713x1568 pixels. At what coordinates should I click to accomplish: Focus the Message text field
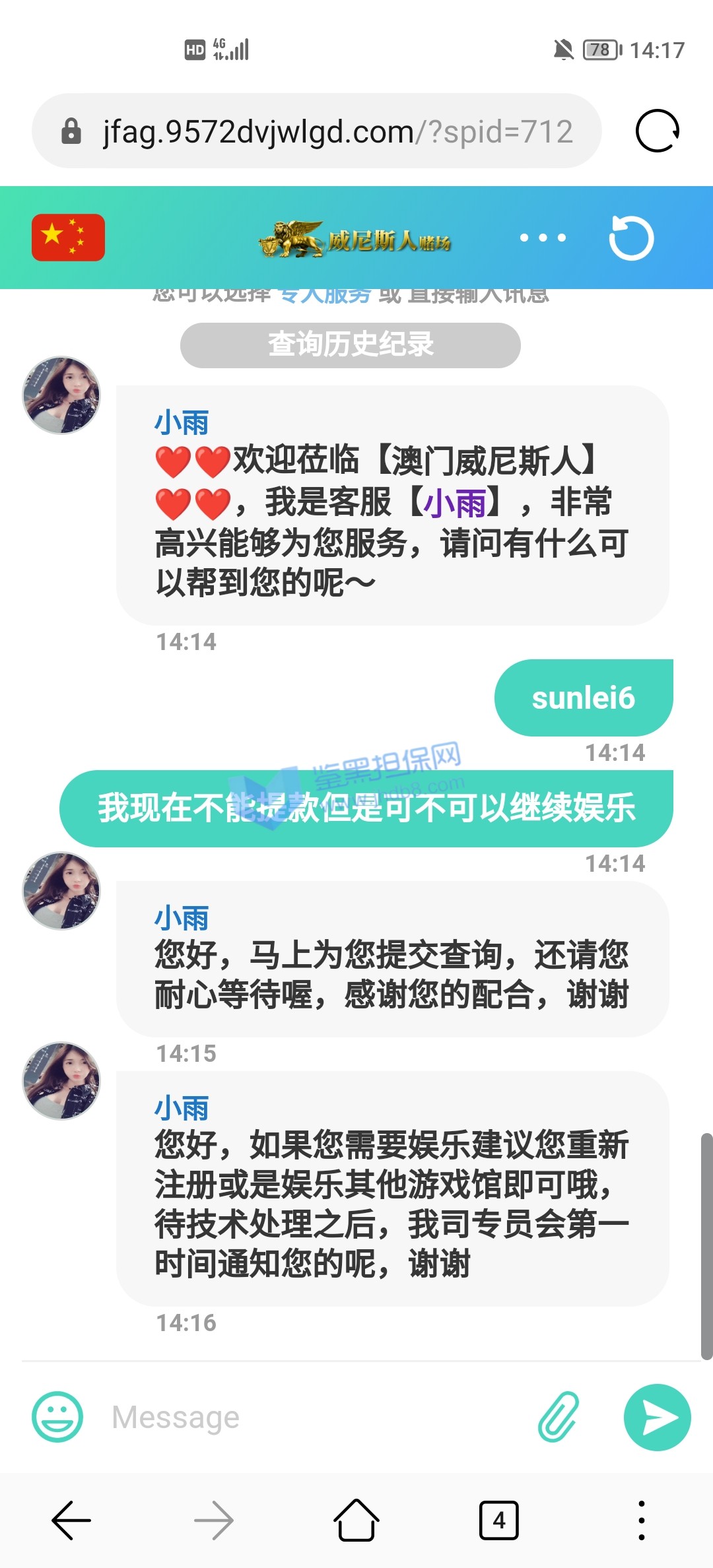pyautogui.click(x=317, y=1417)
